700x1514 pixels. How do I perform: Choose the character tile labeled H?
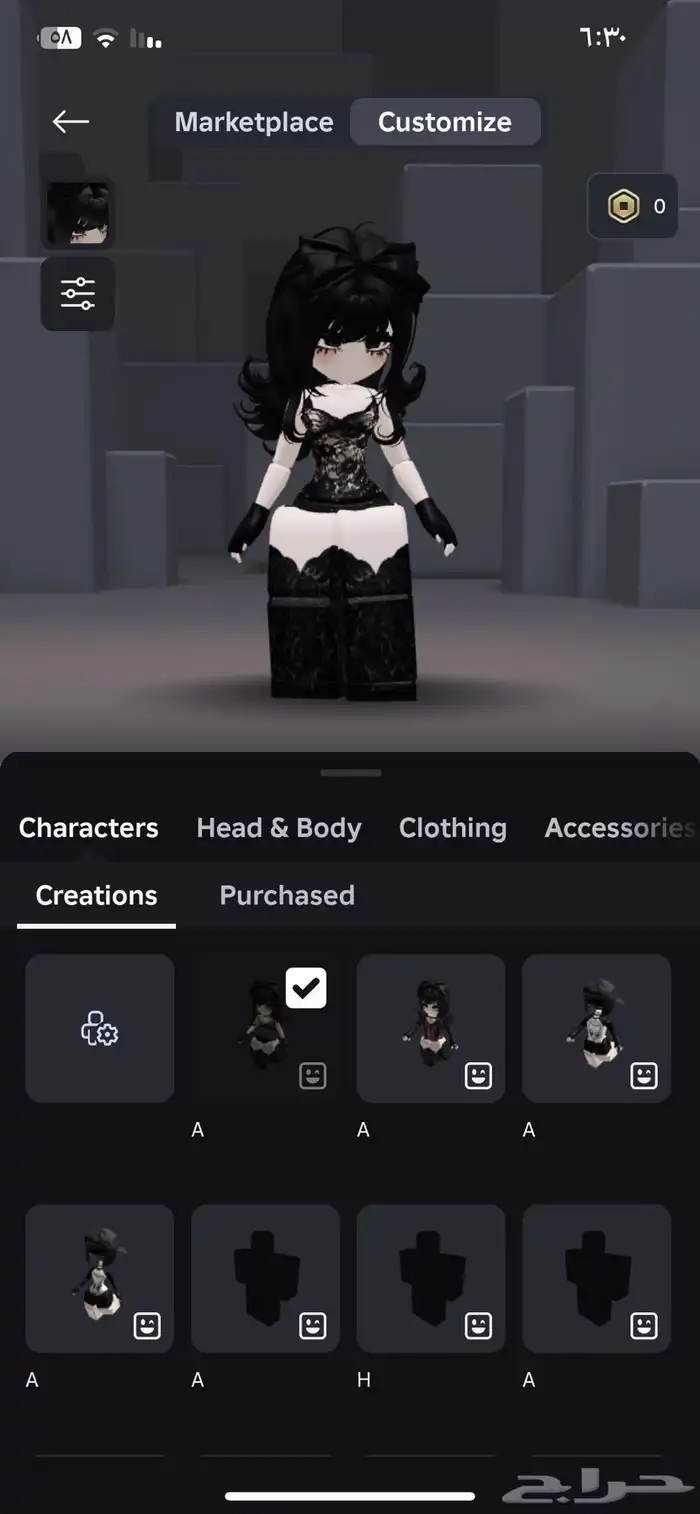tap(431, 1278)
